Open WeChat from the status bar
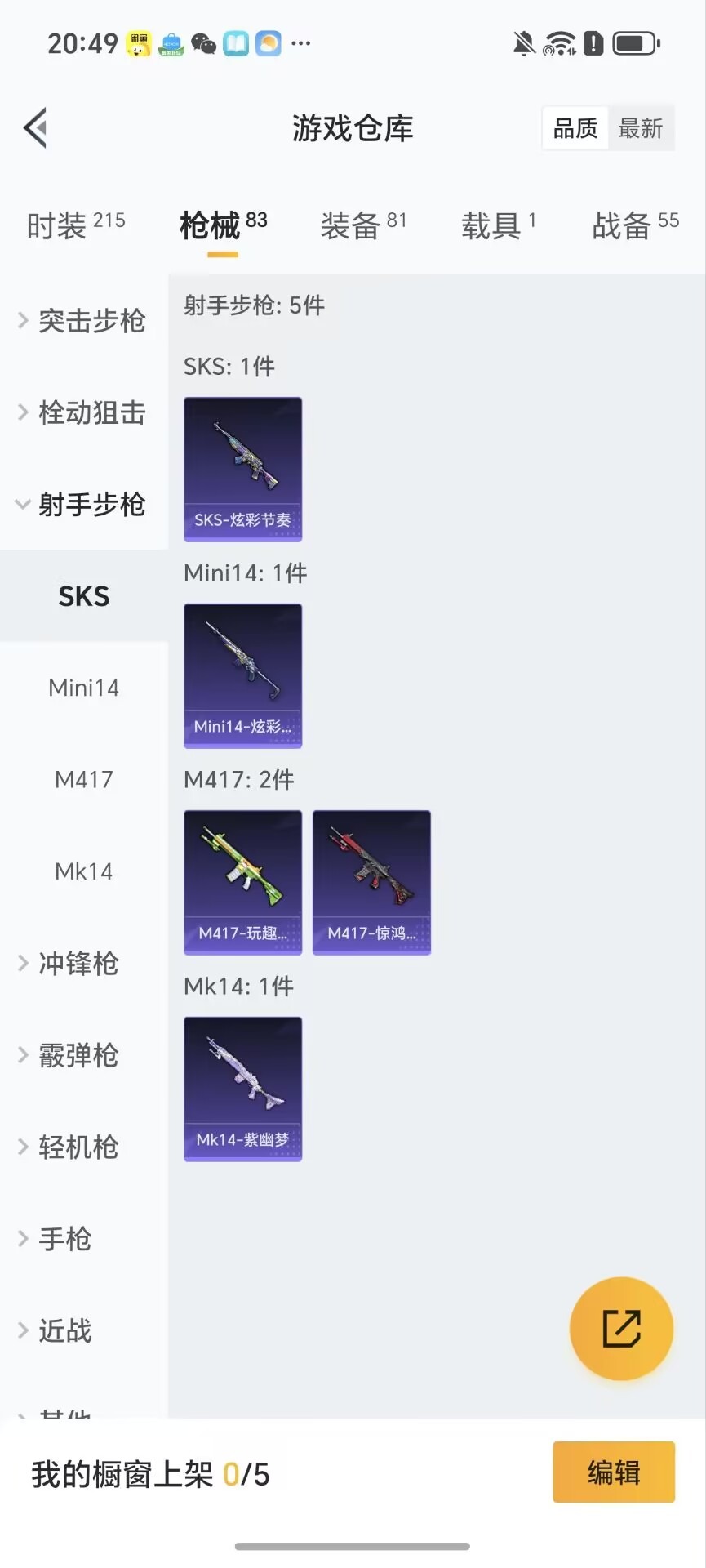Screen dimensions: 706x1568 (203, 44)
